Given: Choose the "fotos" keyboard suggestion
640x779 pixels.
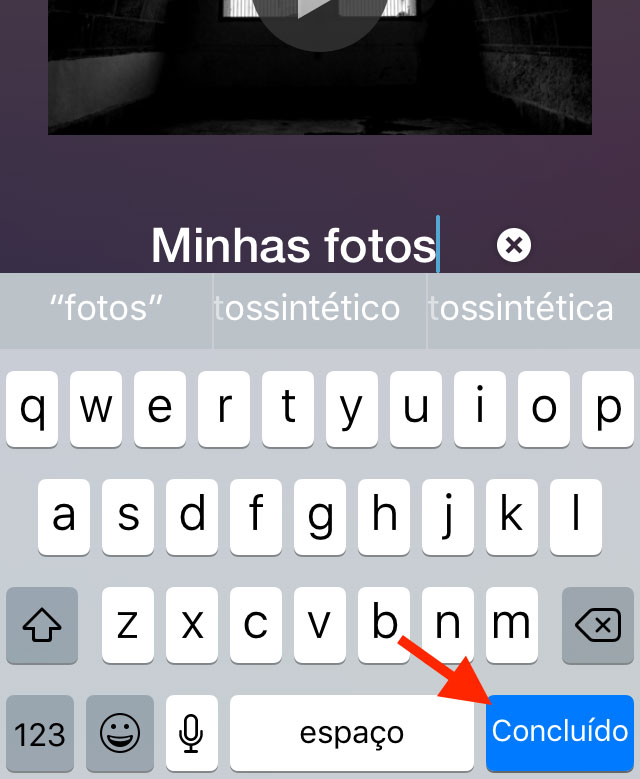Looking at the screenshot, I should 106,309.
